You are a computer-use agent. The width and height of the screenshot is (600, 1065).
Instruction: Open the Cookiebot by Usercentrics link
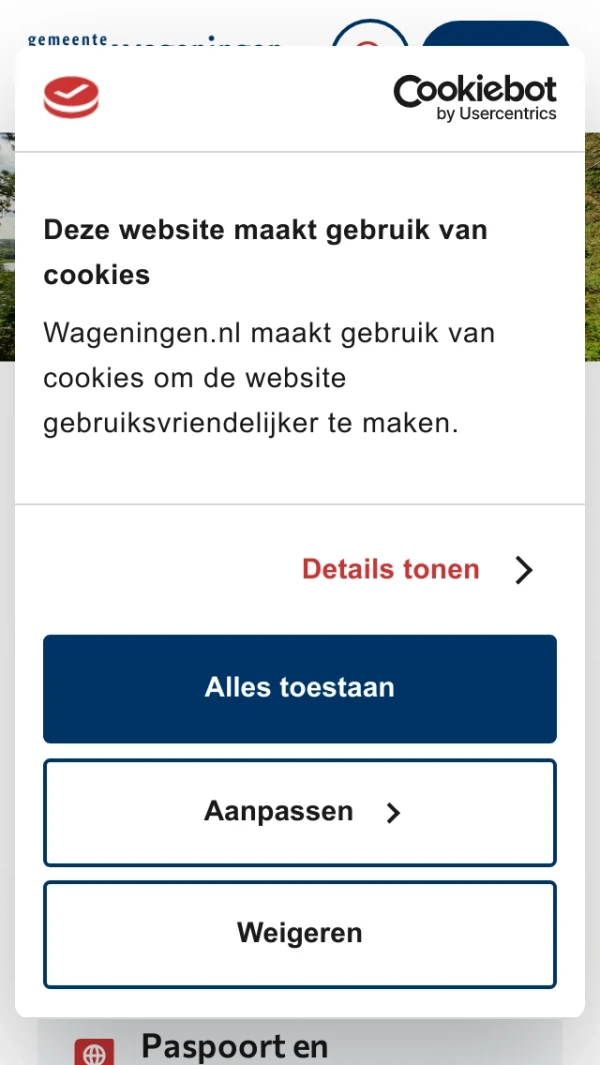point(475,99)
